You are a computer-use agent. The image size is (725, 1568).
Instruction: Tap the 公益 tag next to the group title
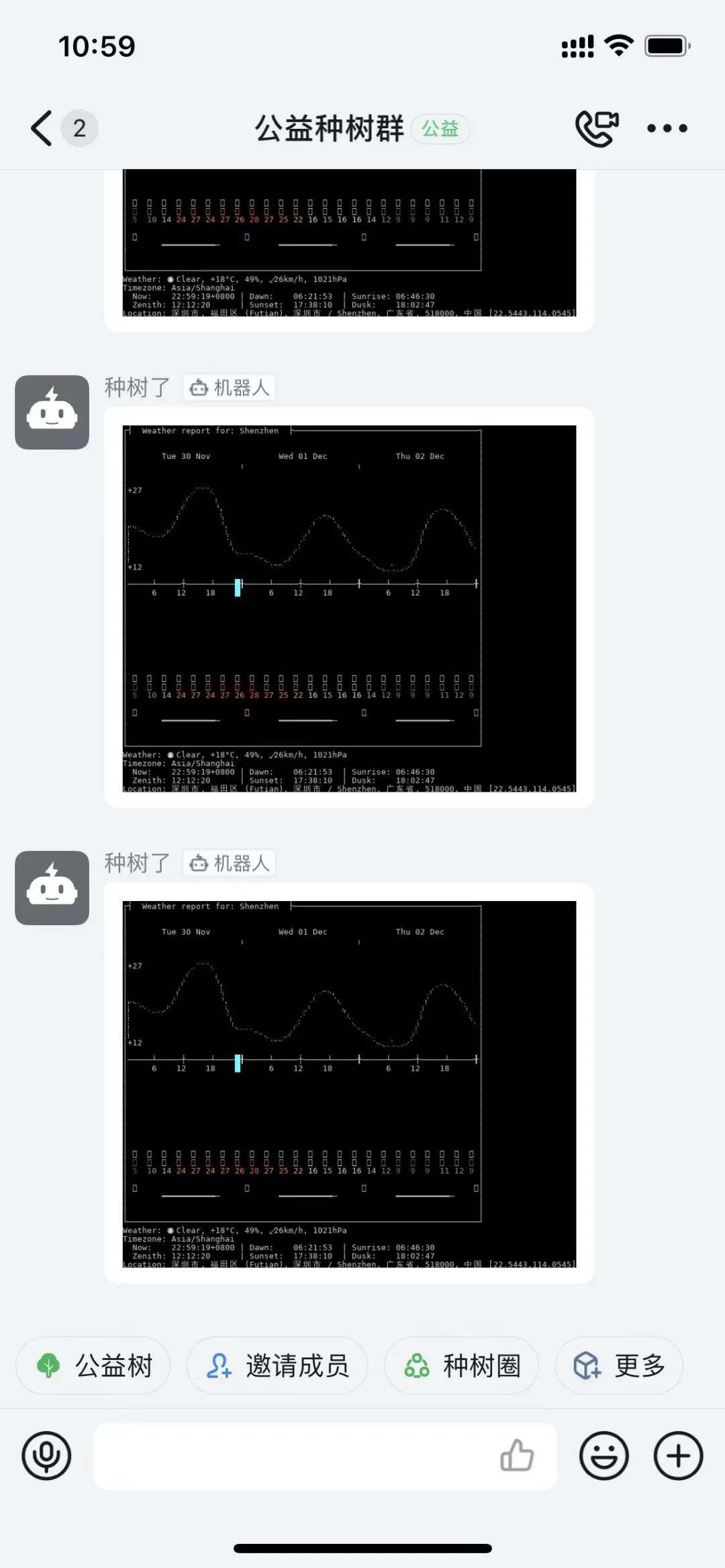pos(440,128)
